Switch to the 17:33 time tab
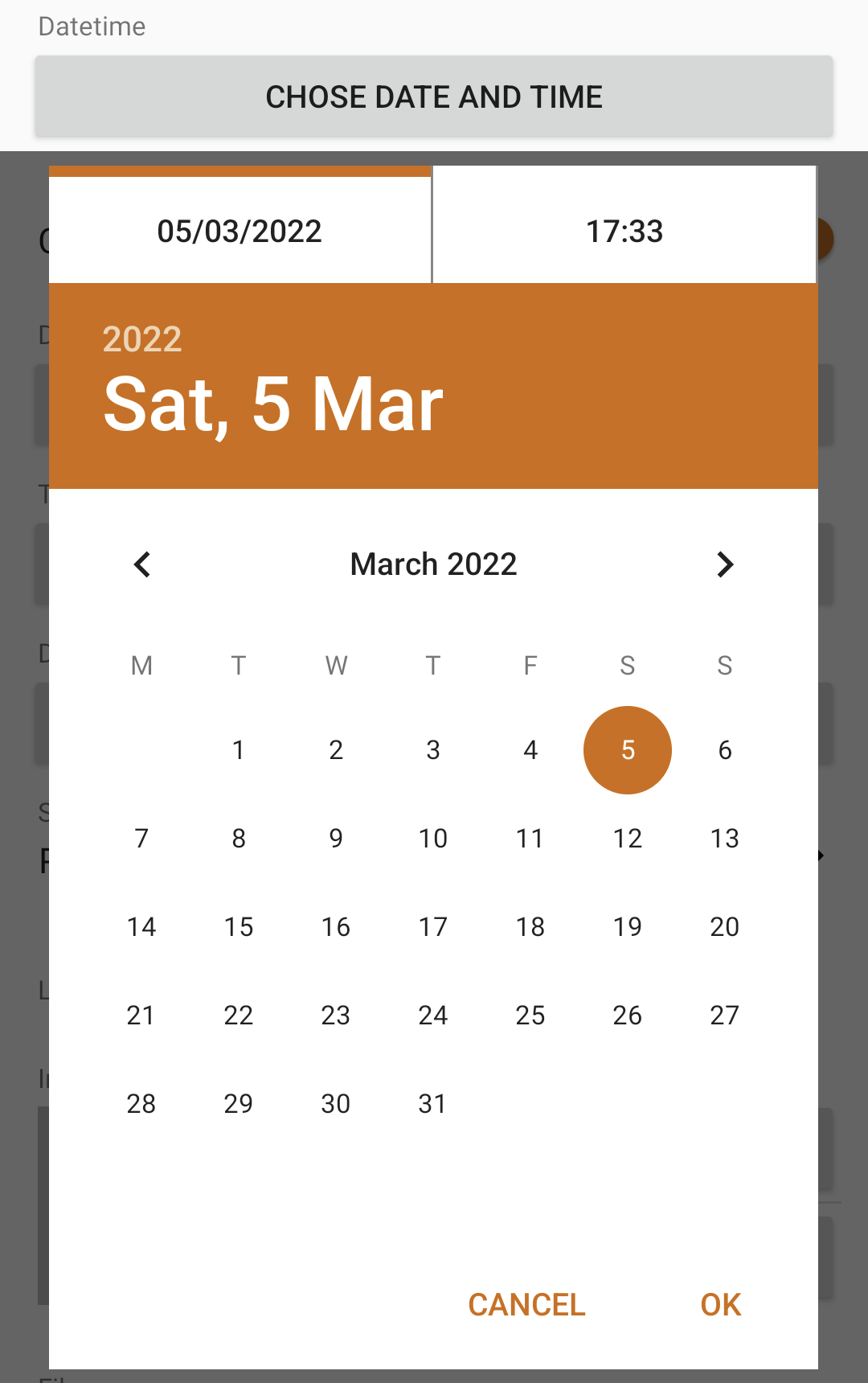This screenshot has width=868, height=1383. click(624, 231)
